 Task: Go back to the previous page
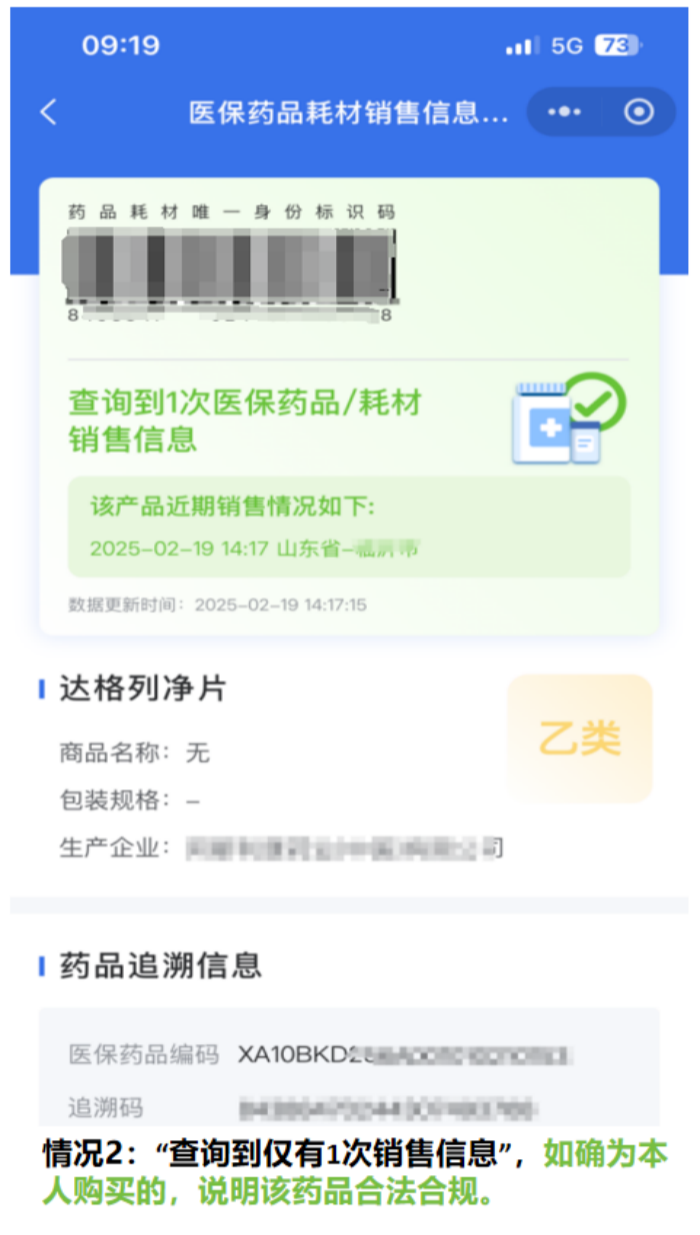(49, 112)
